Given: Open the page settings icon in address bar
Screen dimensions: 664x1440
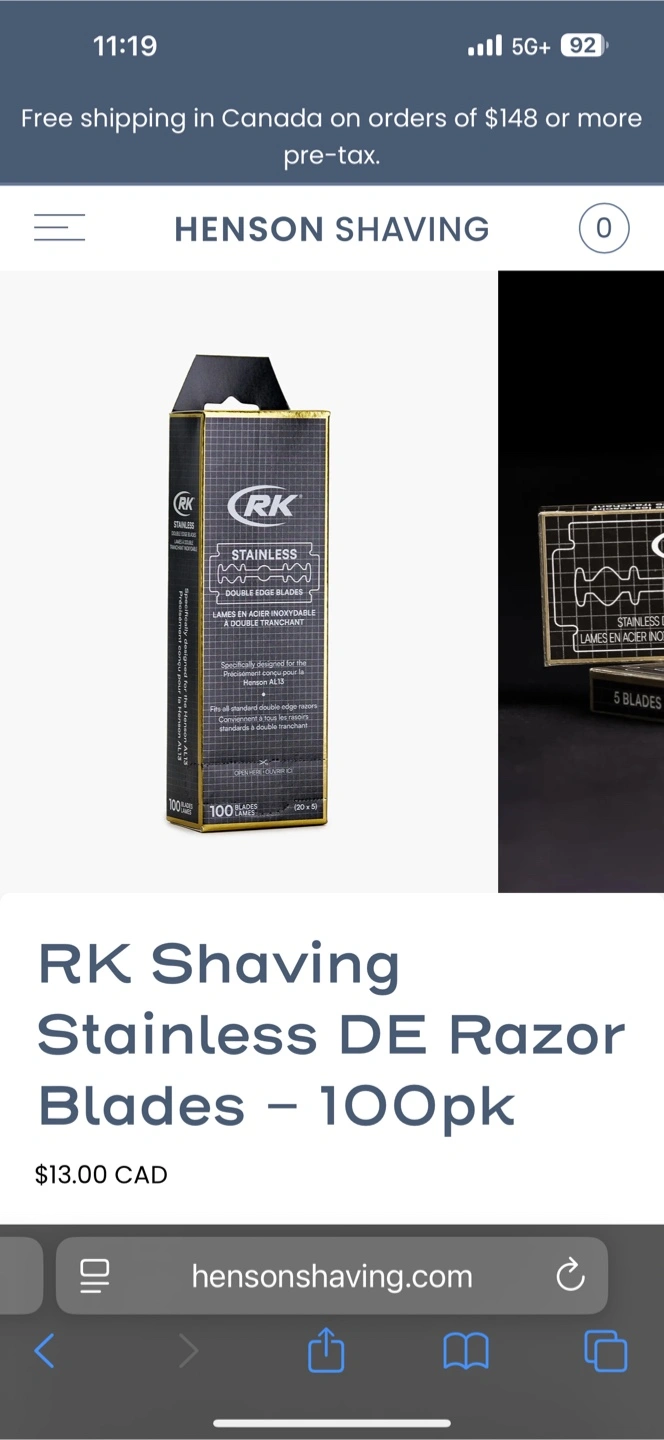Looking at the screenshot, I should pos(95,1276).
